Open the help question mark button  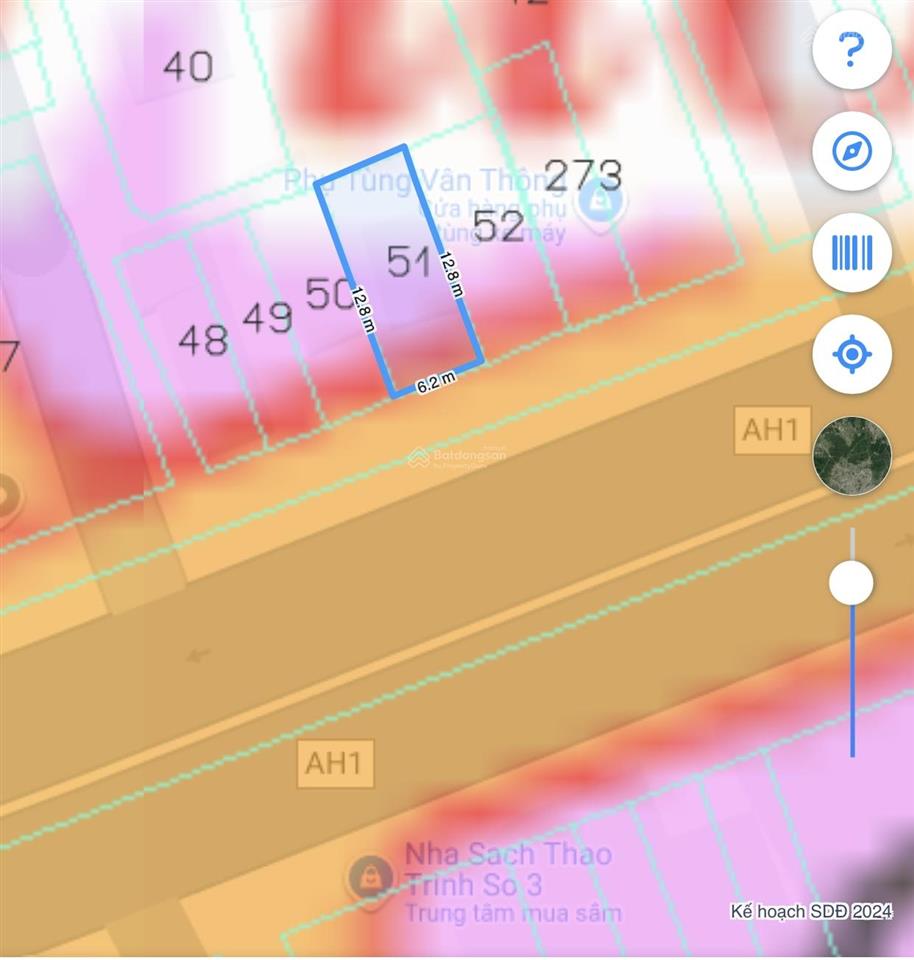tap(851, 50)
